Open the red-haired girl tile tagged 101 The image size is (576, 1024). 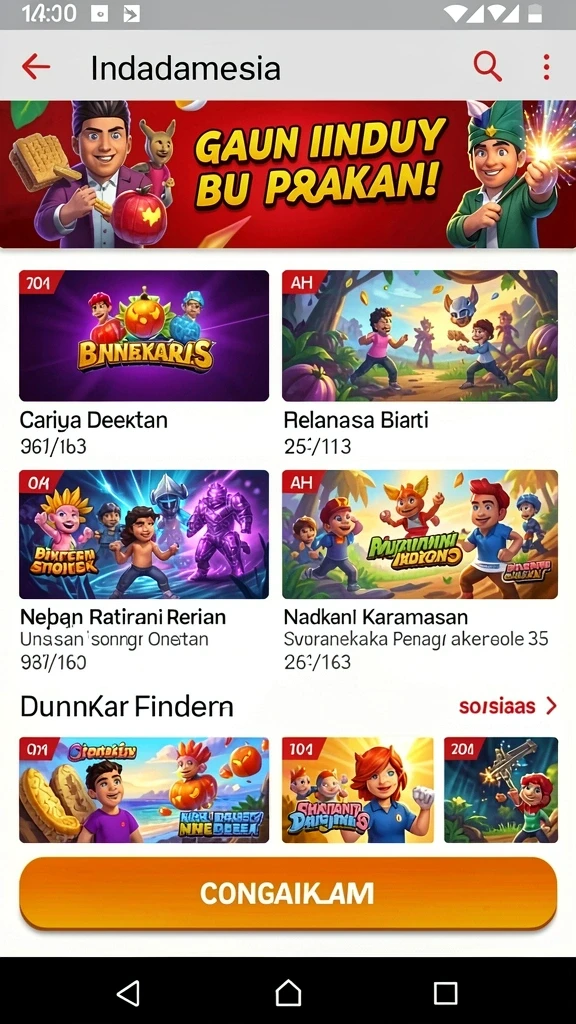(x=358, y=790)
